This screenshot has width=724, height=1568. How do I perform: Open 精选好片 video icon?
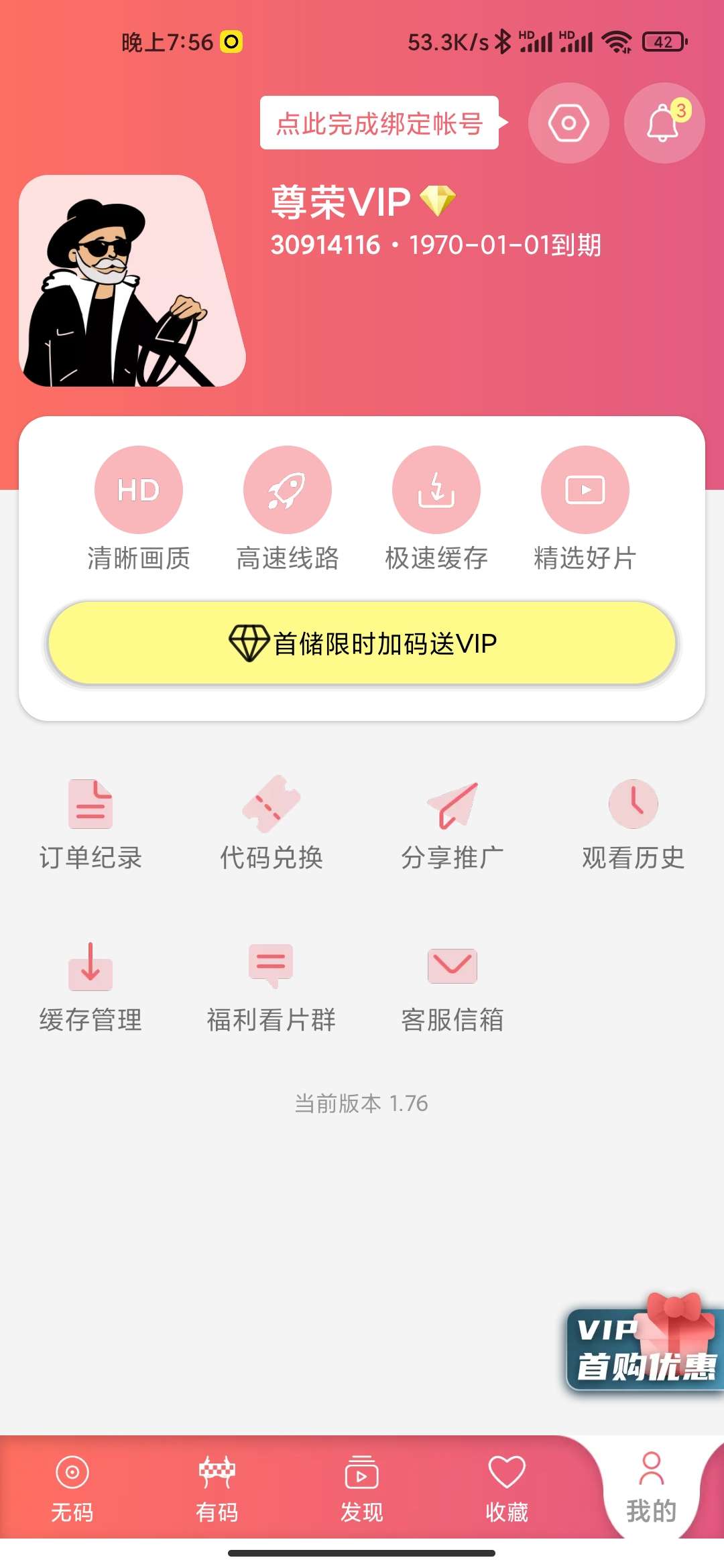(x=585, y=490)
